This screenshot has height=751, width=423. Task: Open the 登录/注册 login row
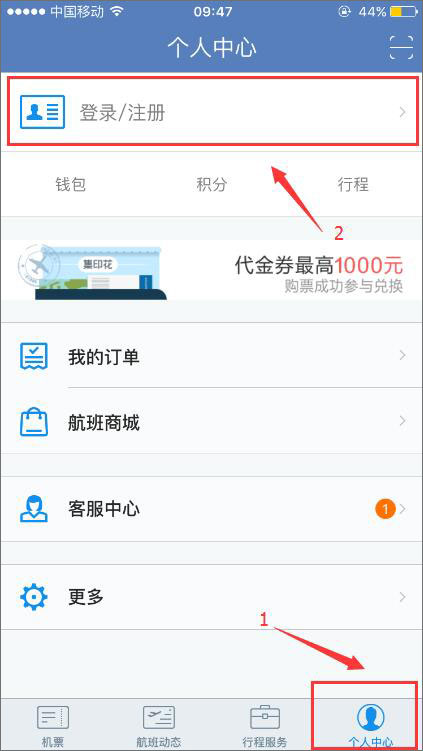pos(211,113)
